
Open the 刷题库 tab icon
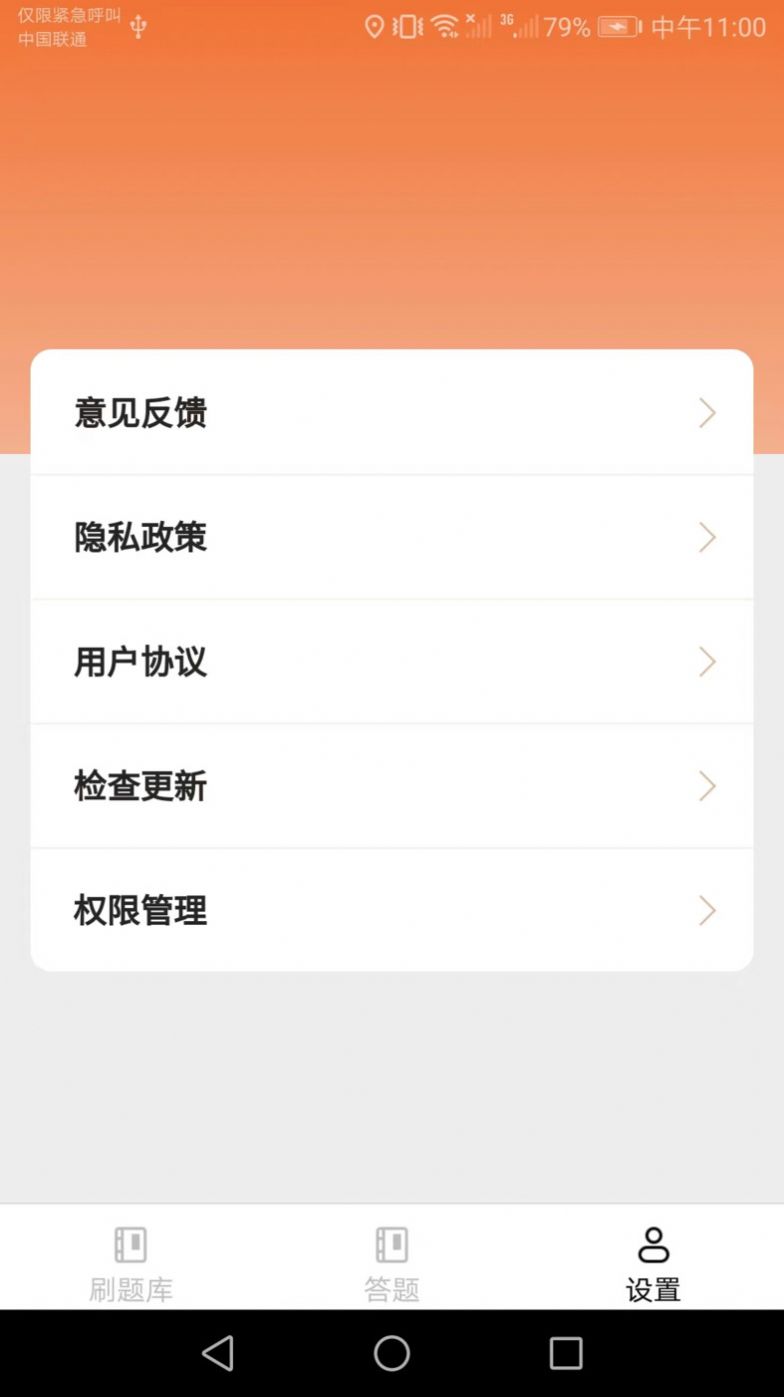coord(131,1245)
